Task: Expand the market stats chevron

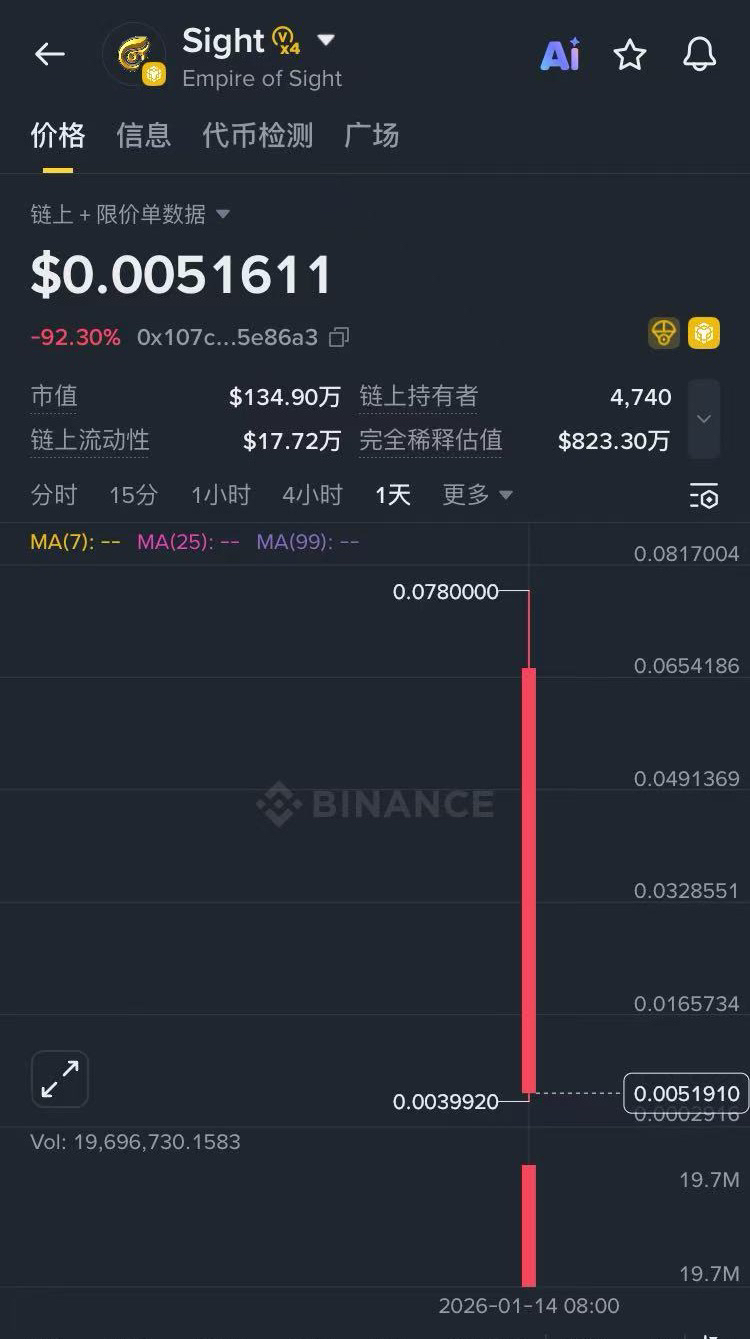Action: point(704,418)
